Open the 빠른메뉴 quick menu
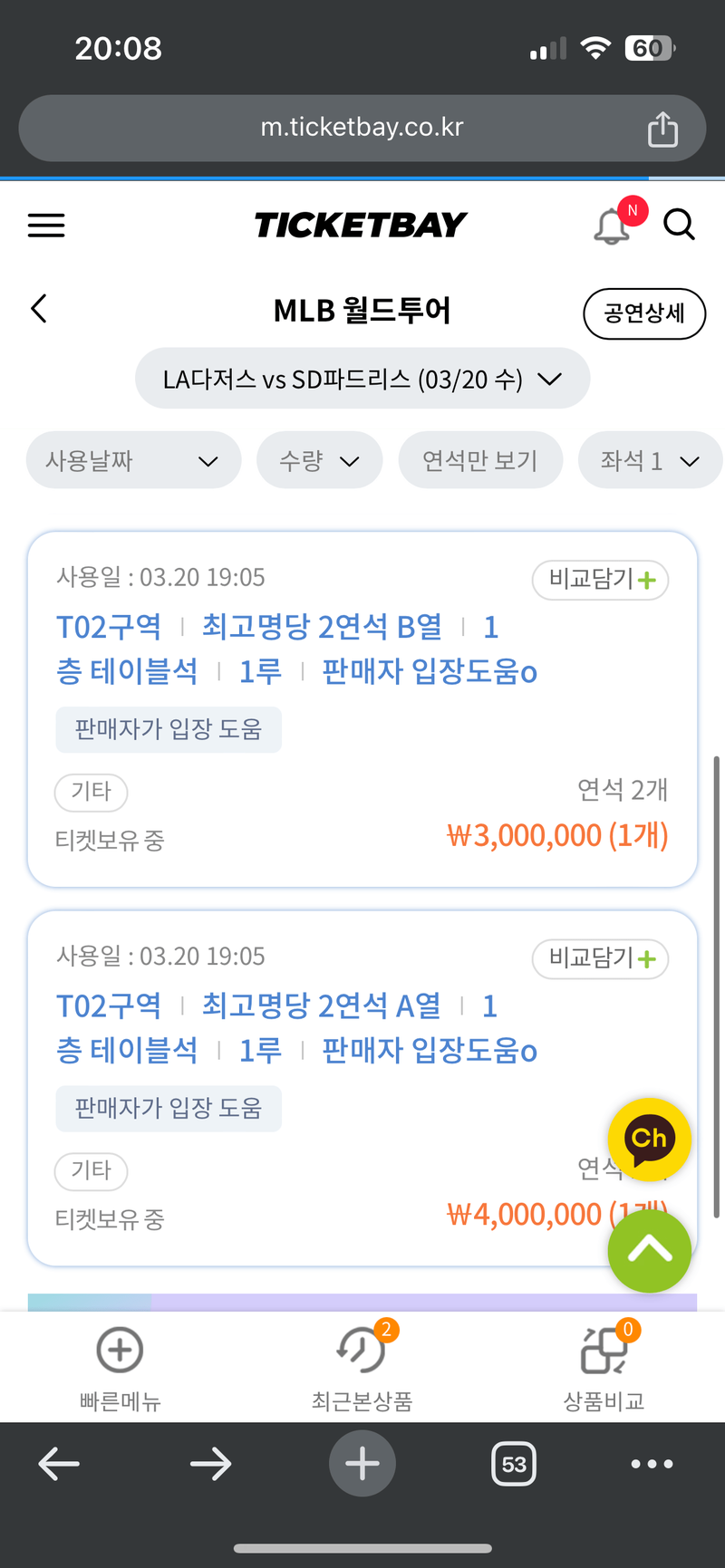725x1568 pixels. (120, 1364)
